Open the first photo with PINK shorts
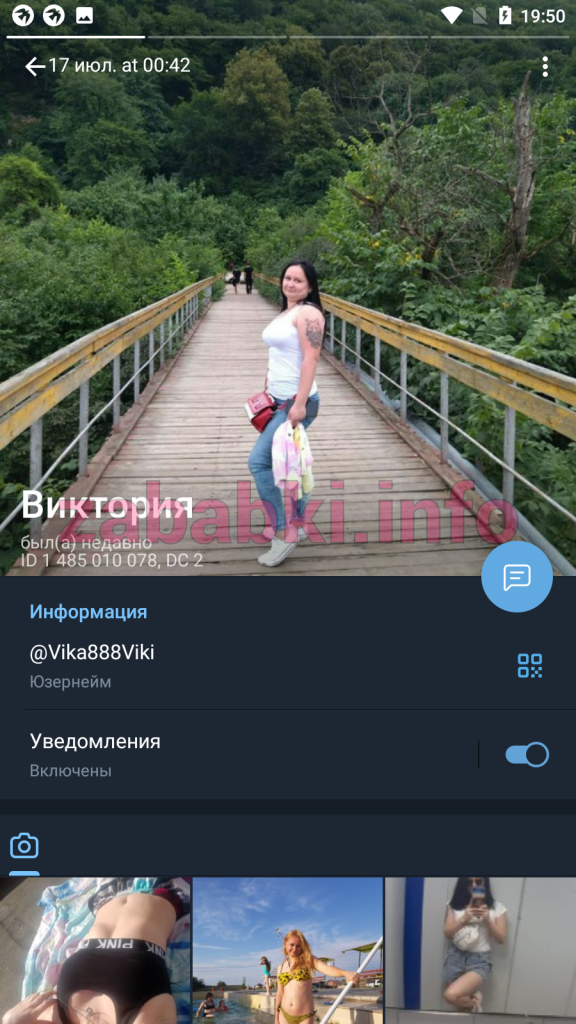The width and height of the screenshot is (576, 1024). (x=95, y=951)
